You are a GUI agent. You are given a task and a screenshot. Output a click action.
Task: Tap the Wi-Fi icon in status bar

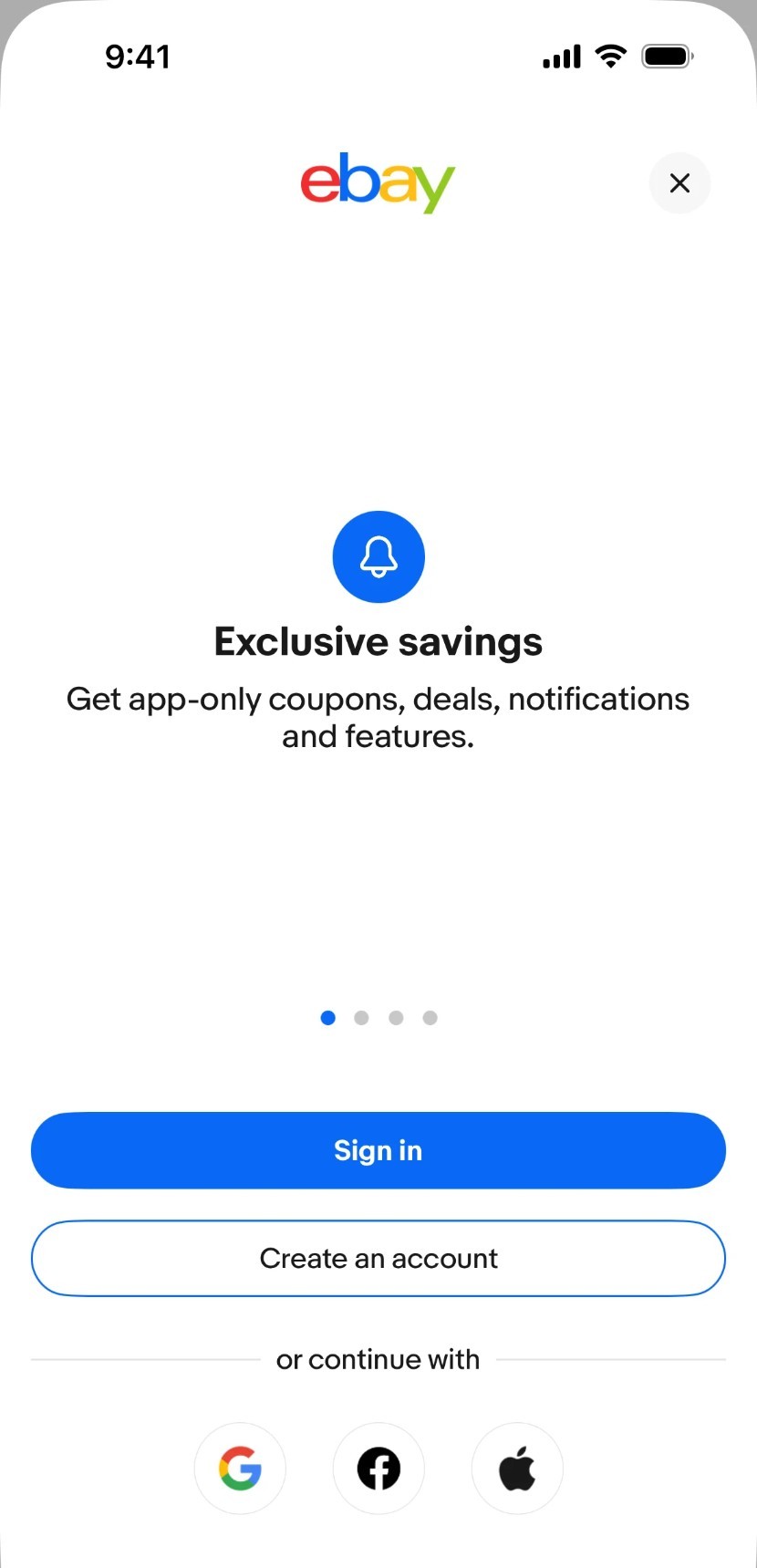coord(610,56)
